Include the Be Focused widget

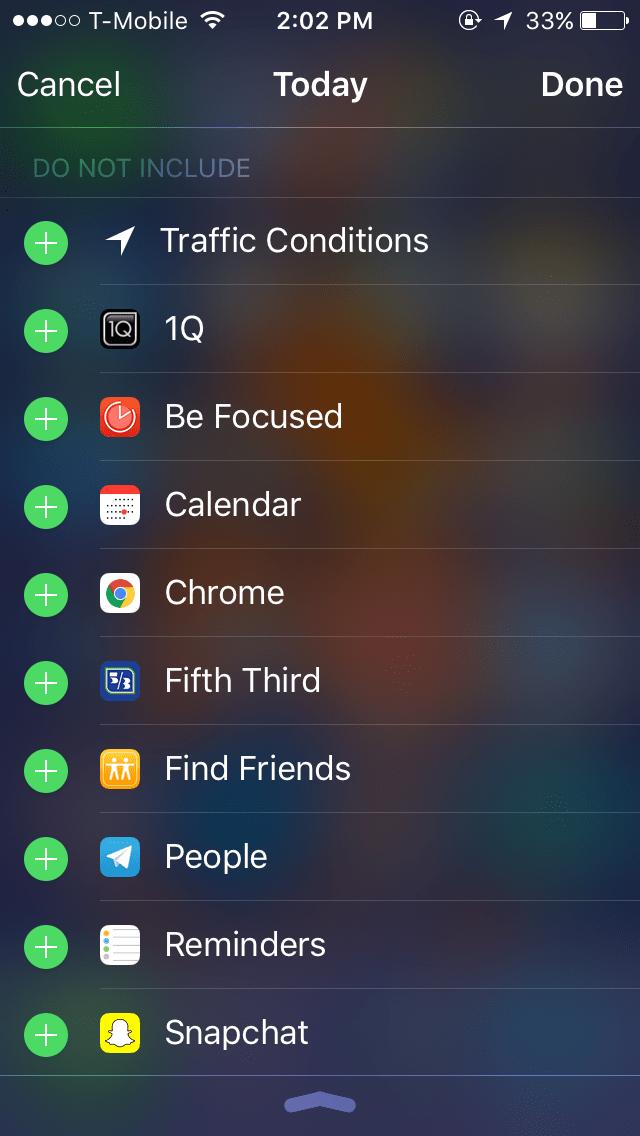46,418
